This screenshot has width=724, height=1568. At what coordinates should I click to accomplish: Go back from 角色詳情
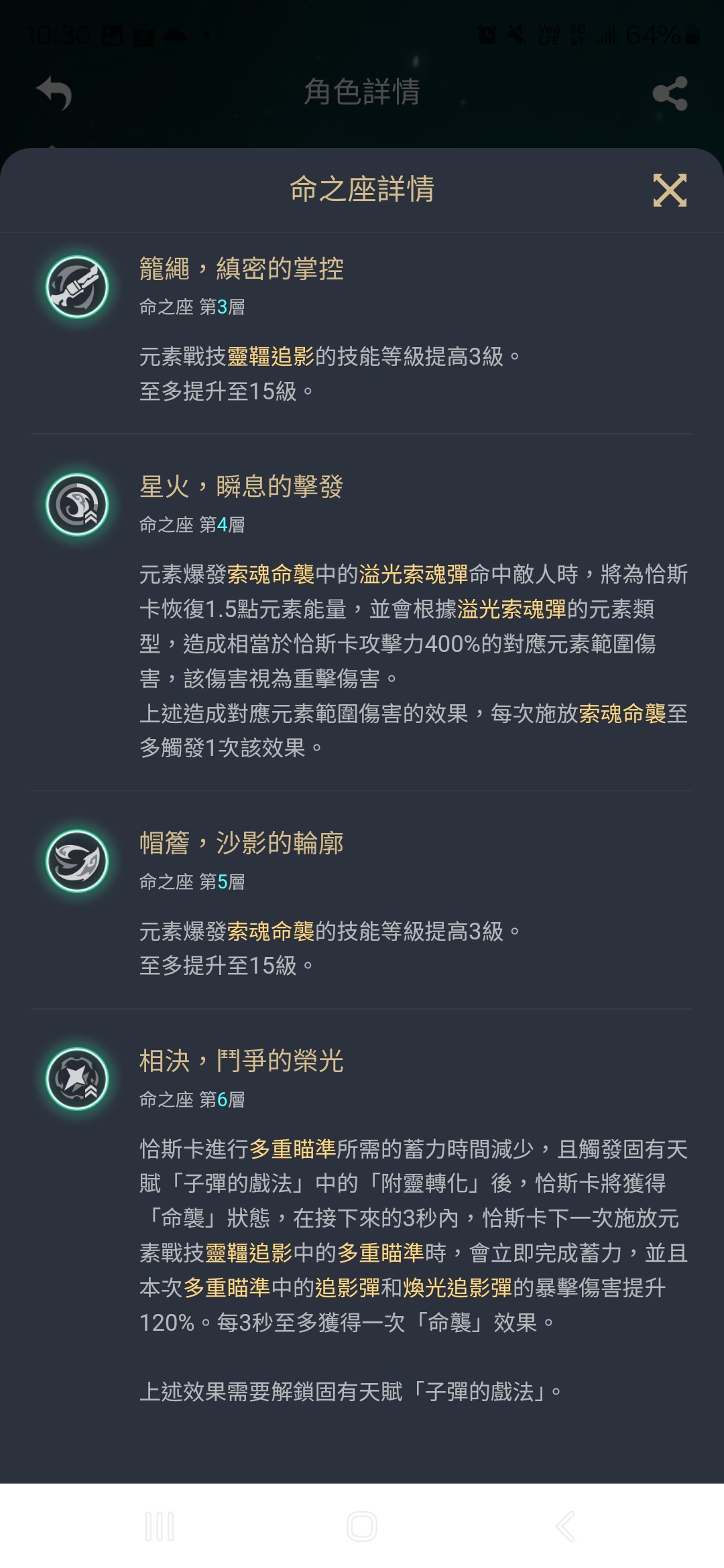point(54,93)
